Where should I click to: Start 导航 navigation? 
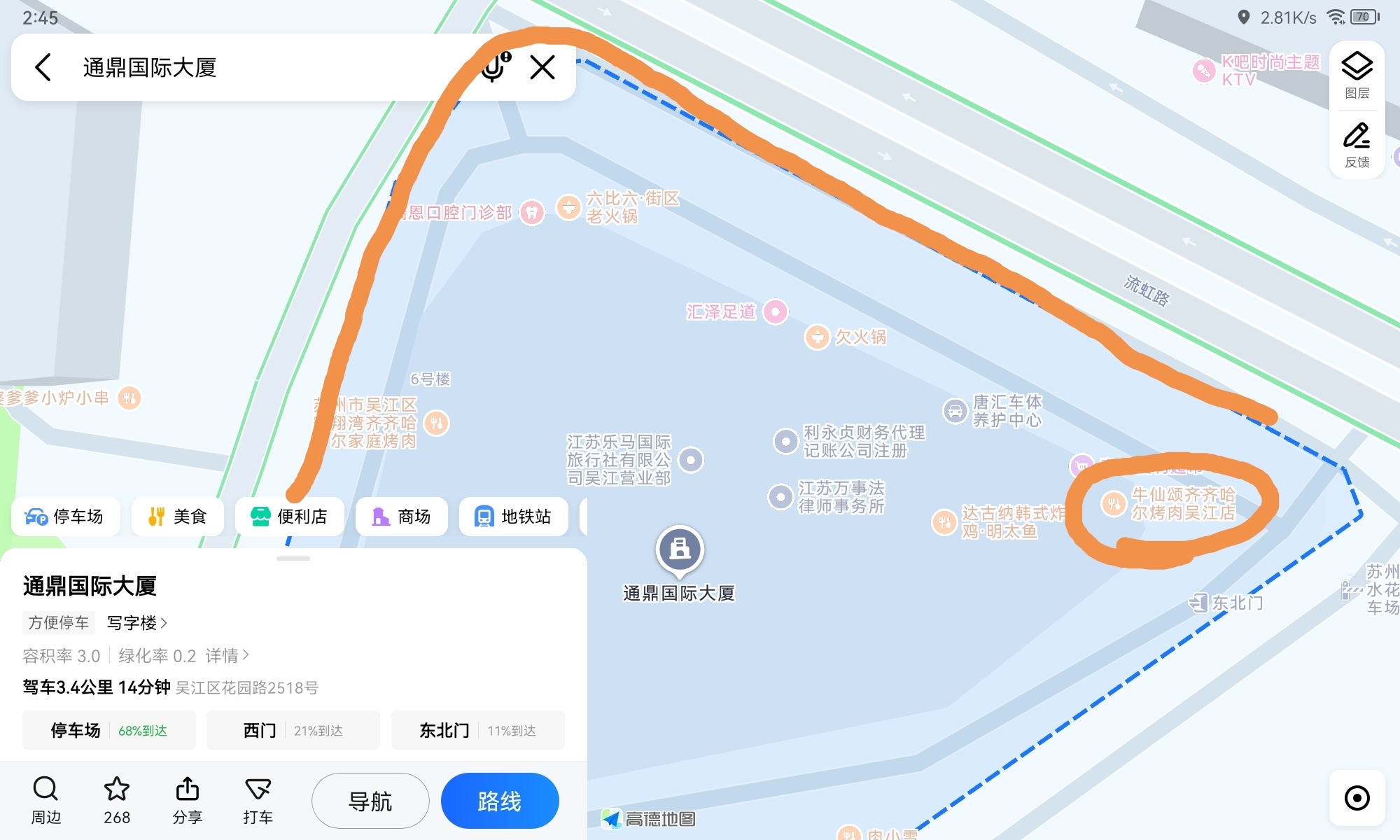coord(370,801)
